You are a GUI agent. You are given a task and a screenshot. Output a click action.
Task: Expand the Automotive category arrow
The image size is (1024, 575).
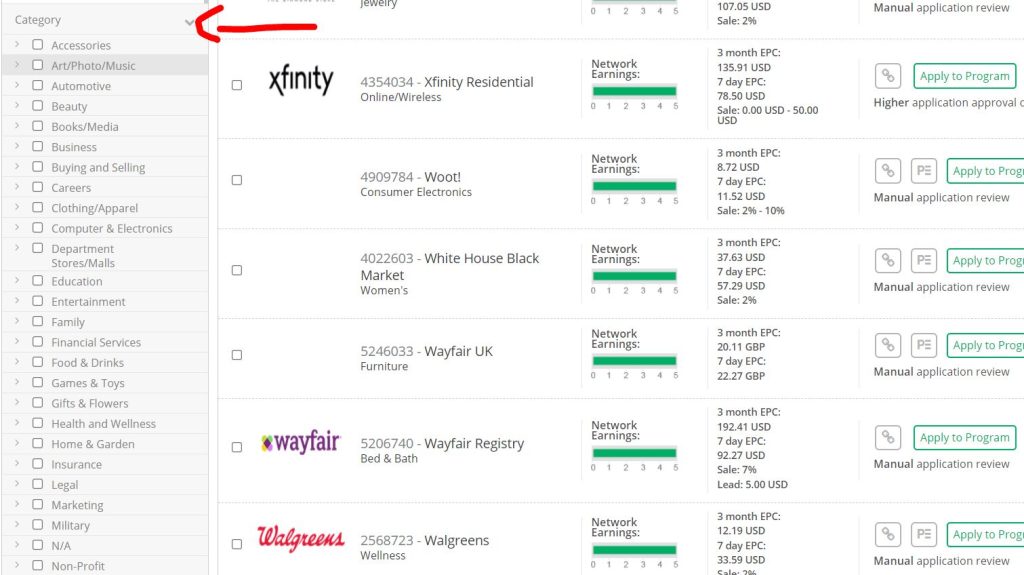coord(17,86)
